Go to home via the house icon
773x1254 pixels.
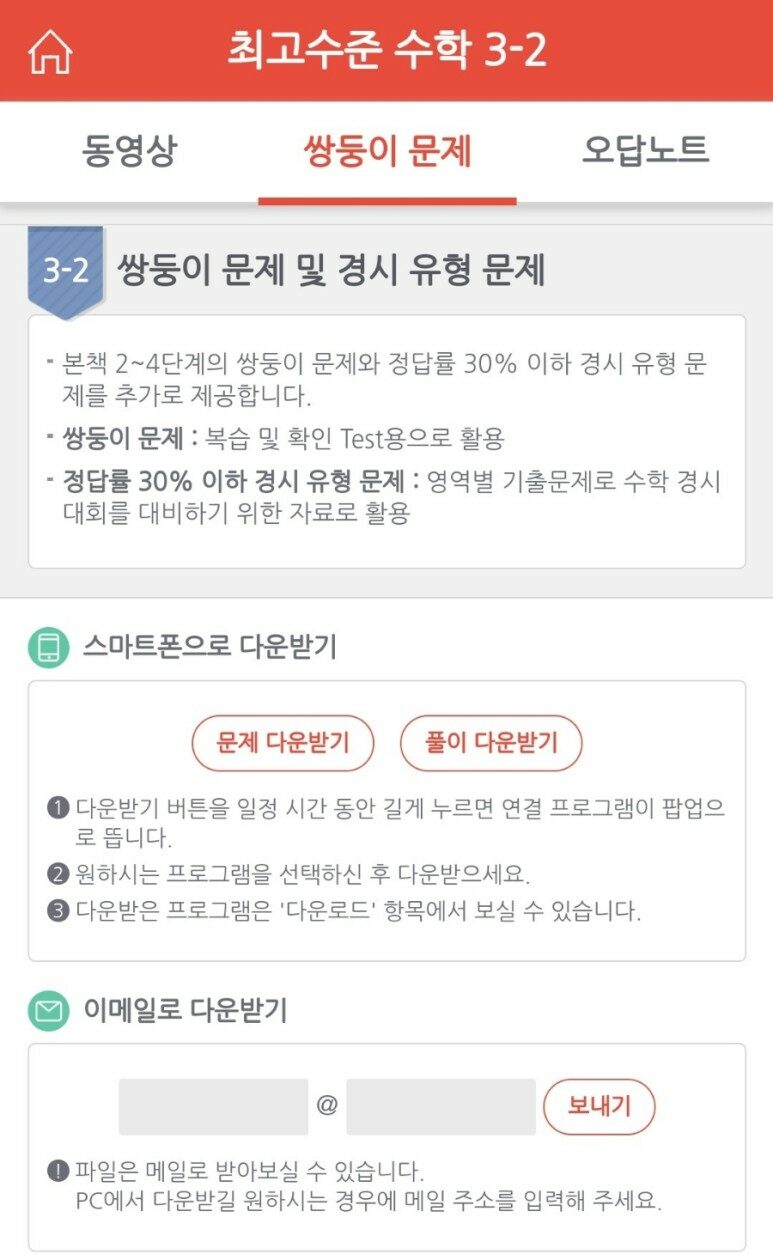coord(50,52)
